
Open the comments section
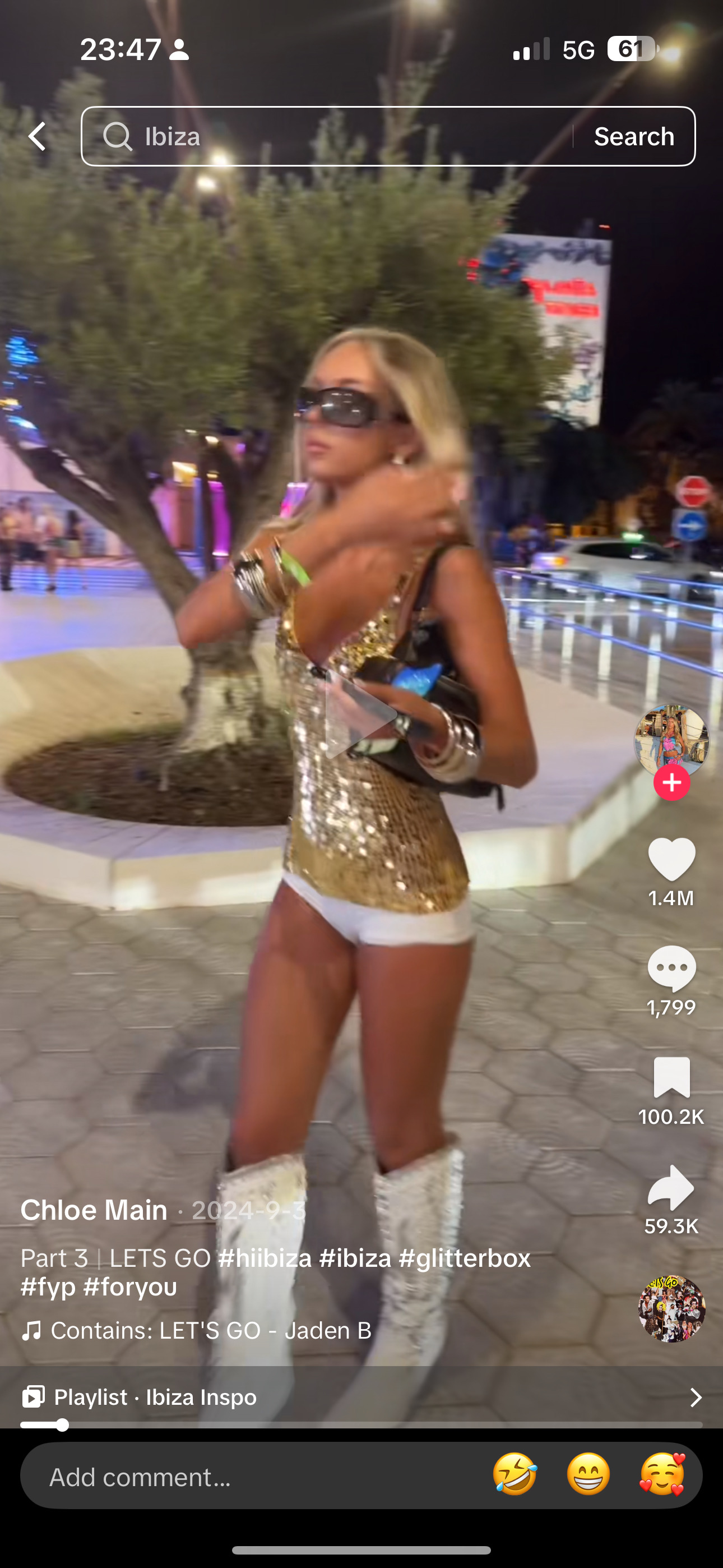coord(671,968)
